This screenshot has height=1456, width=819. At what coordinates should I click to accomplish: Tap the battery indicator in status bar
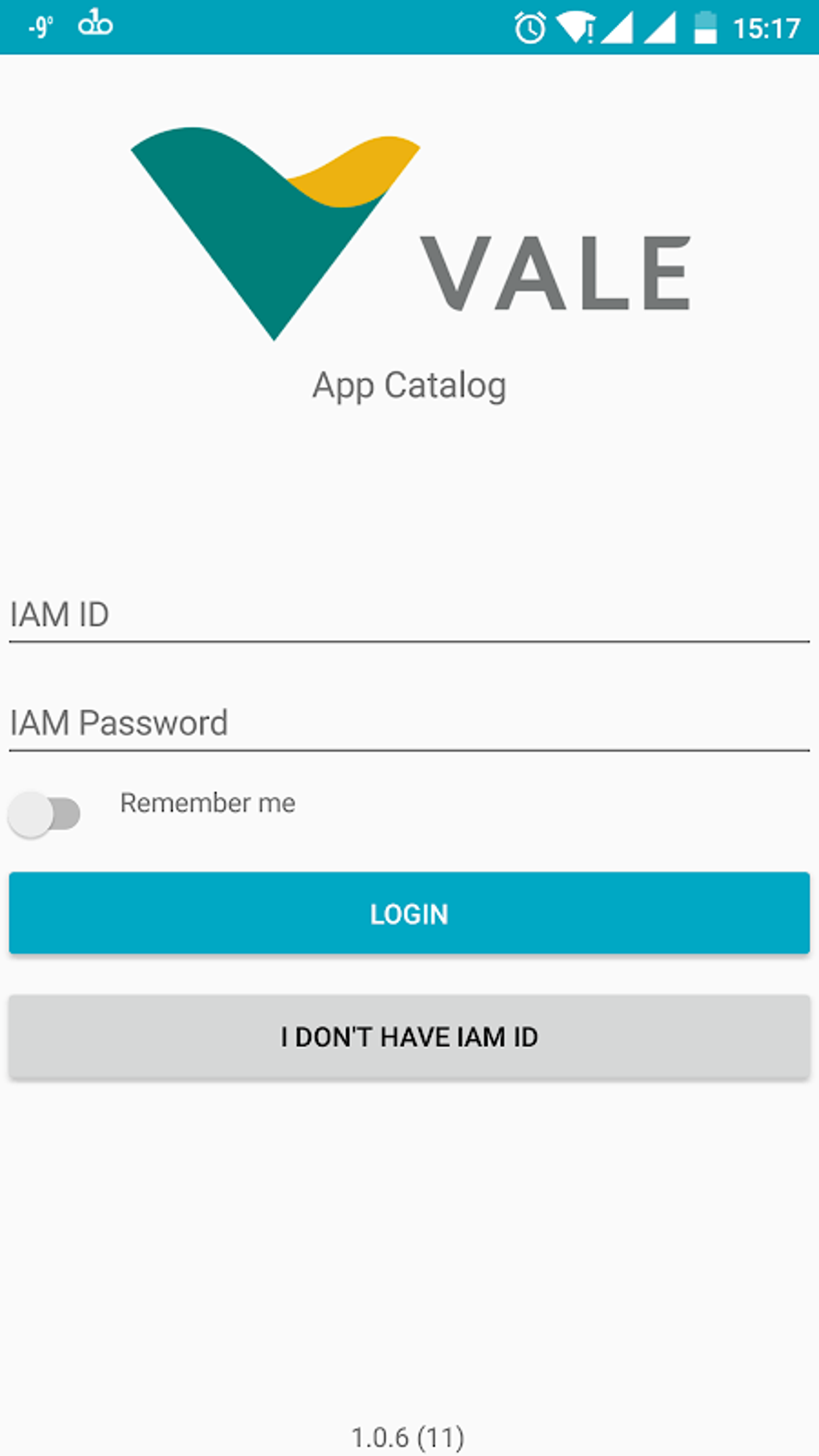pyautogui.click(x=705, y=28)
